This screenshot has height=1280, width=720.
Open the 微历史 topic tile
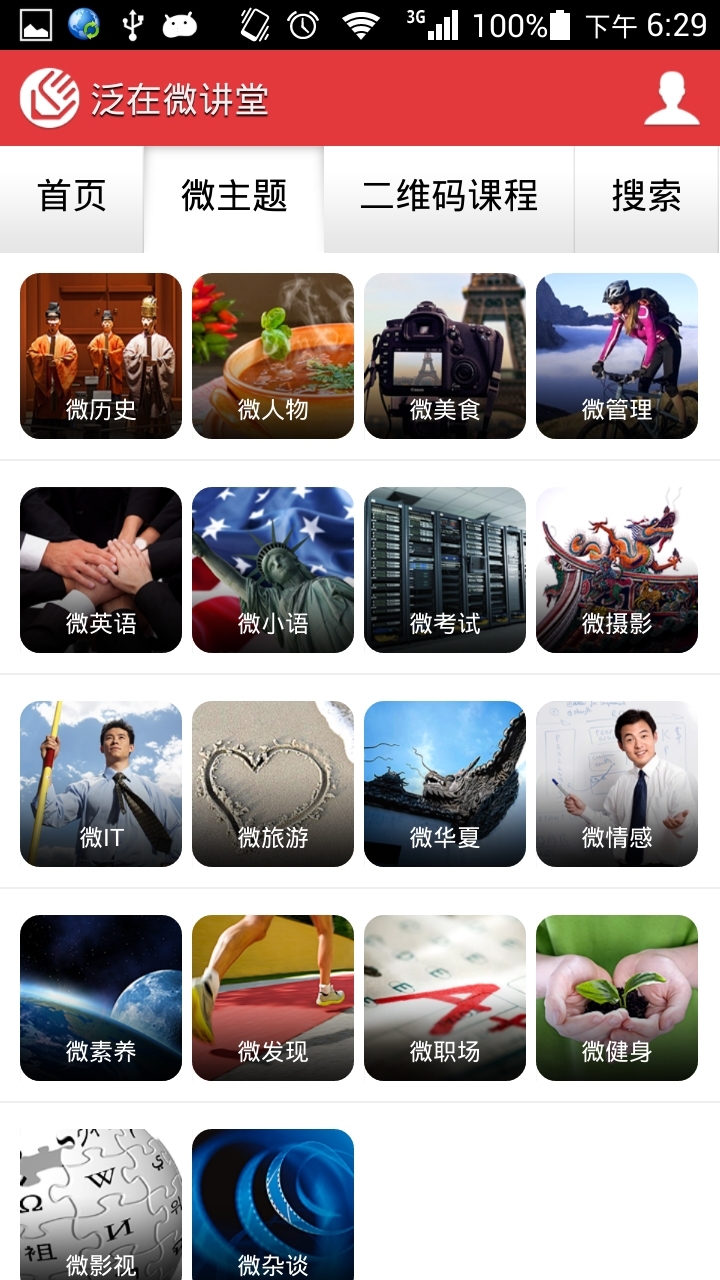point(101,356)
